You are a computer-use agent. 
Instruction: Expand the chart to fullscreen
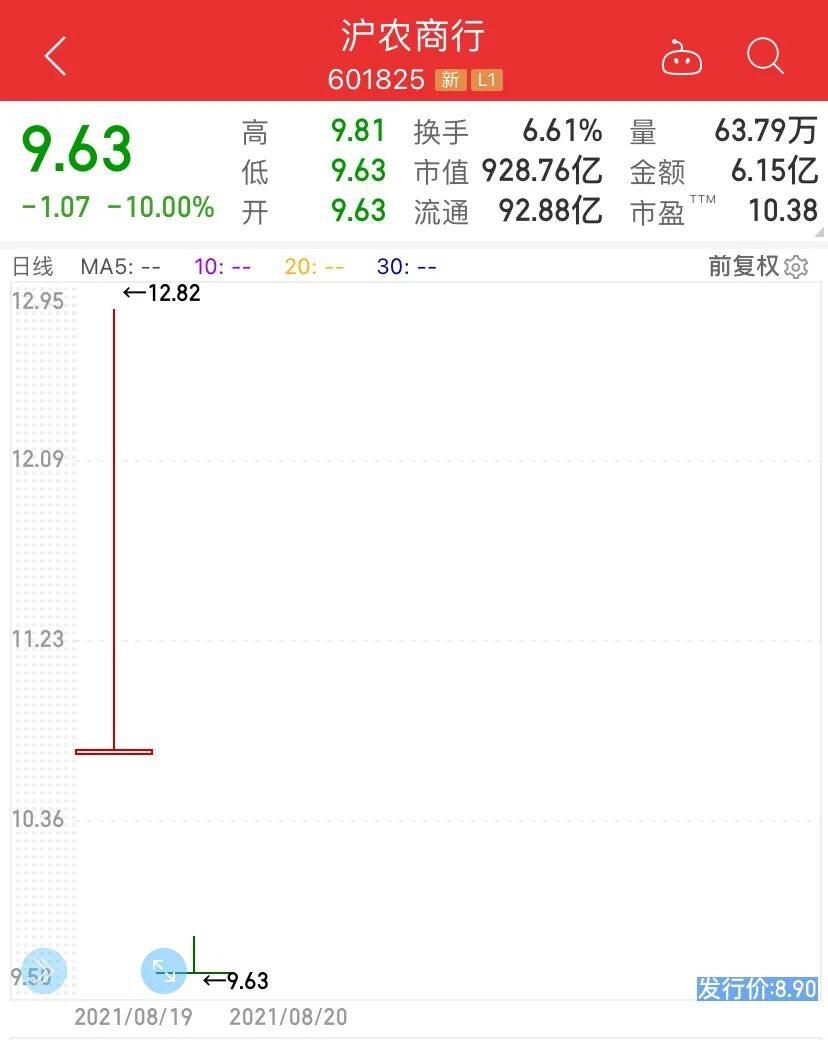coord(164,970)
